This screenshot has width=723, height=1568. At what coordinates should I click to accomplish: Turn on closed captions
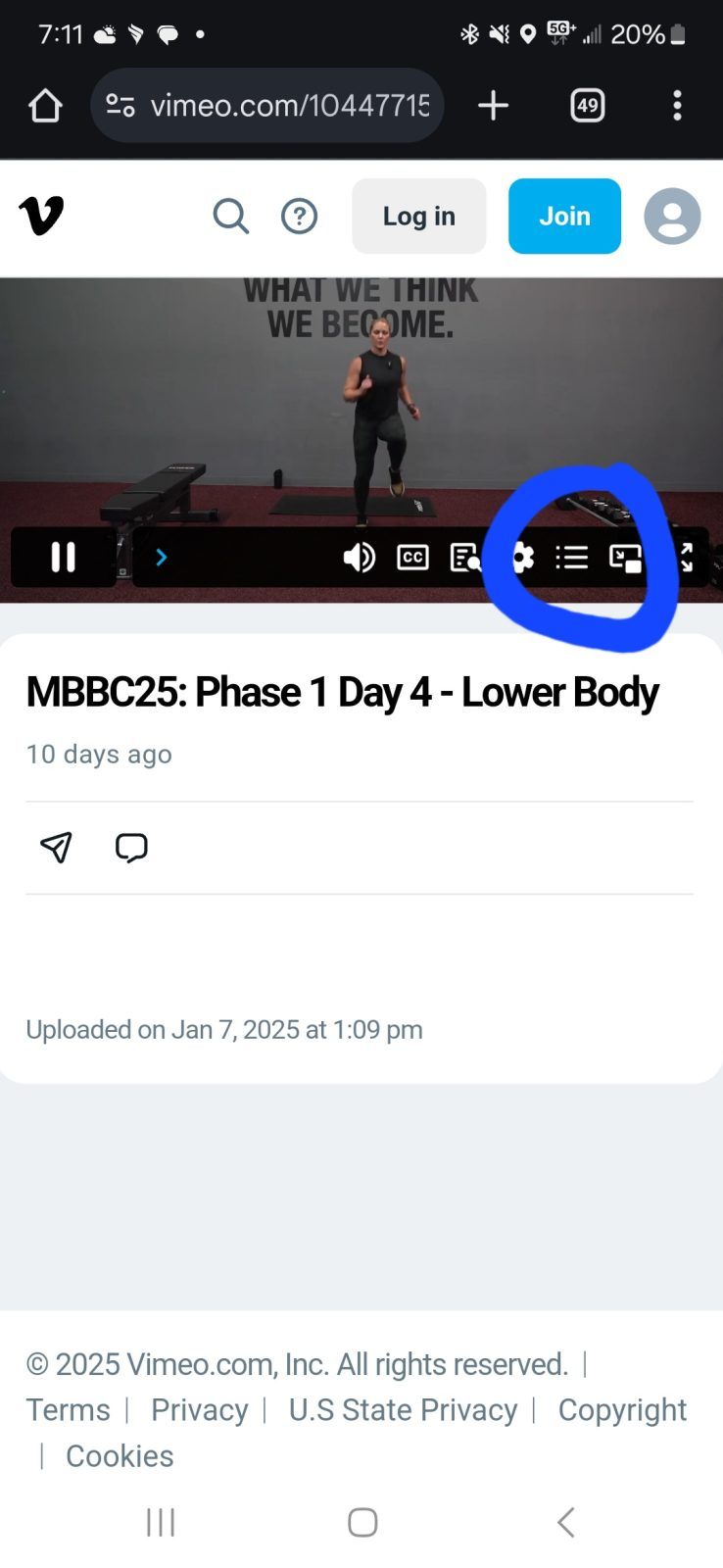(412, 558)
